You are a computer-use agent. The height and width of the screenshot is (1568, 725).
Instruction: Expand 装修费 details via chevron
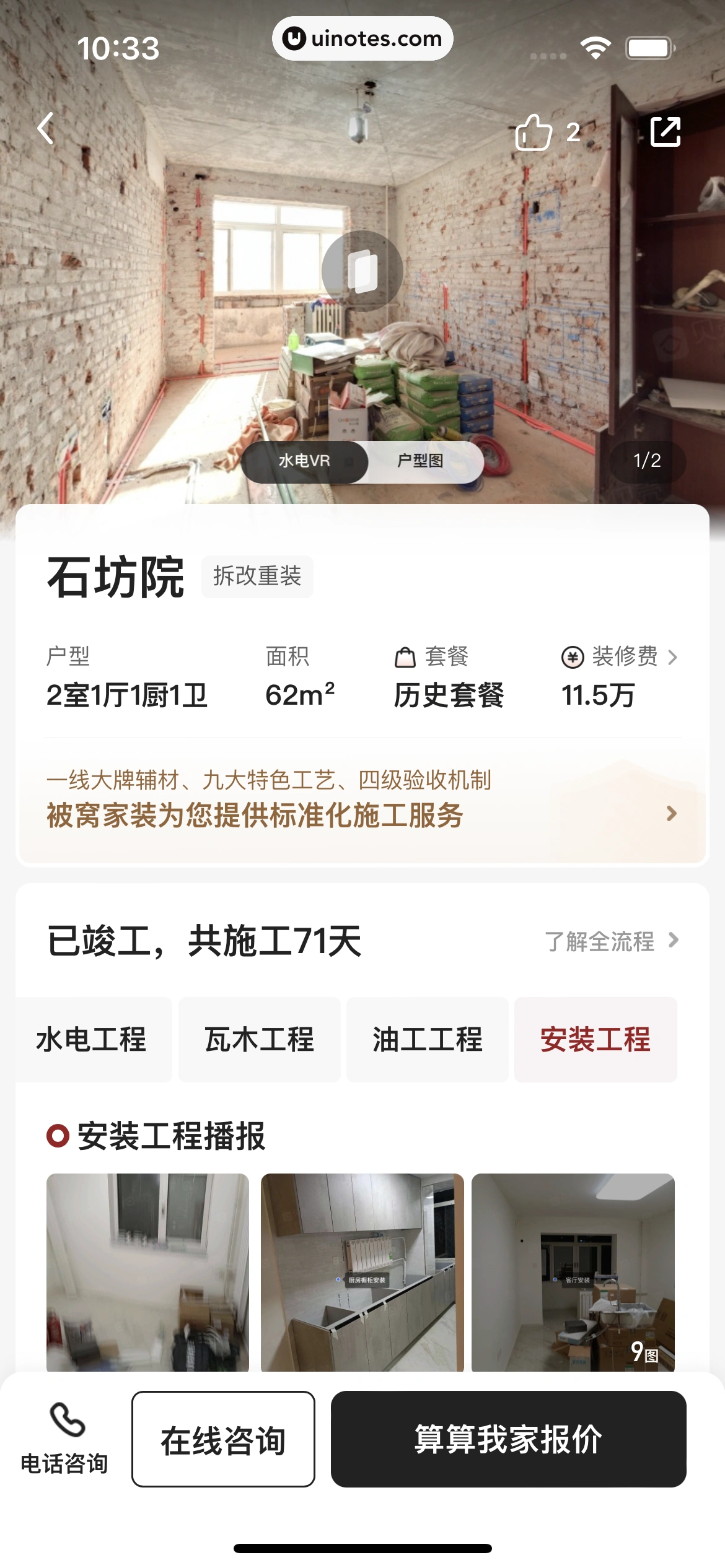[674, 658]
